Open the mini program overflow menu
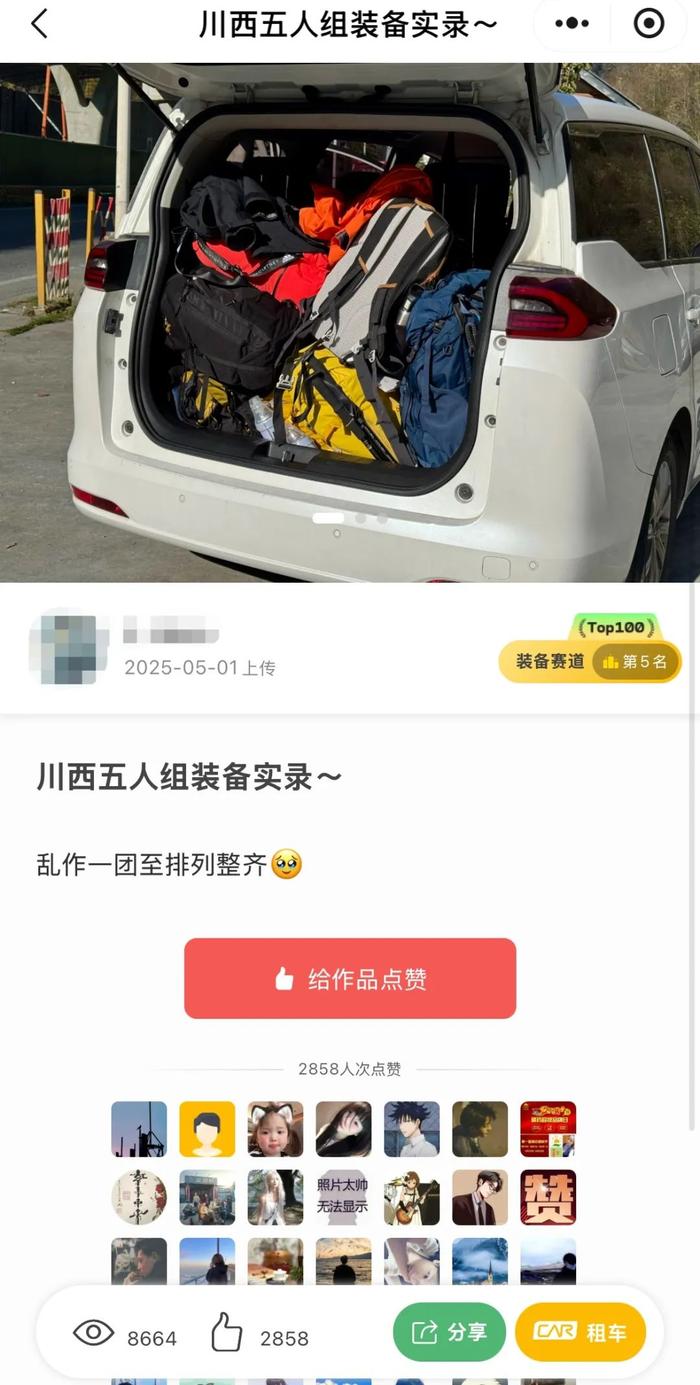The height and width of the screenshot is (1385, 700). coord(572,24)
